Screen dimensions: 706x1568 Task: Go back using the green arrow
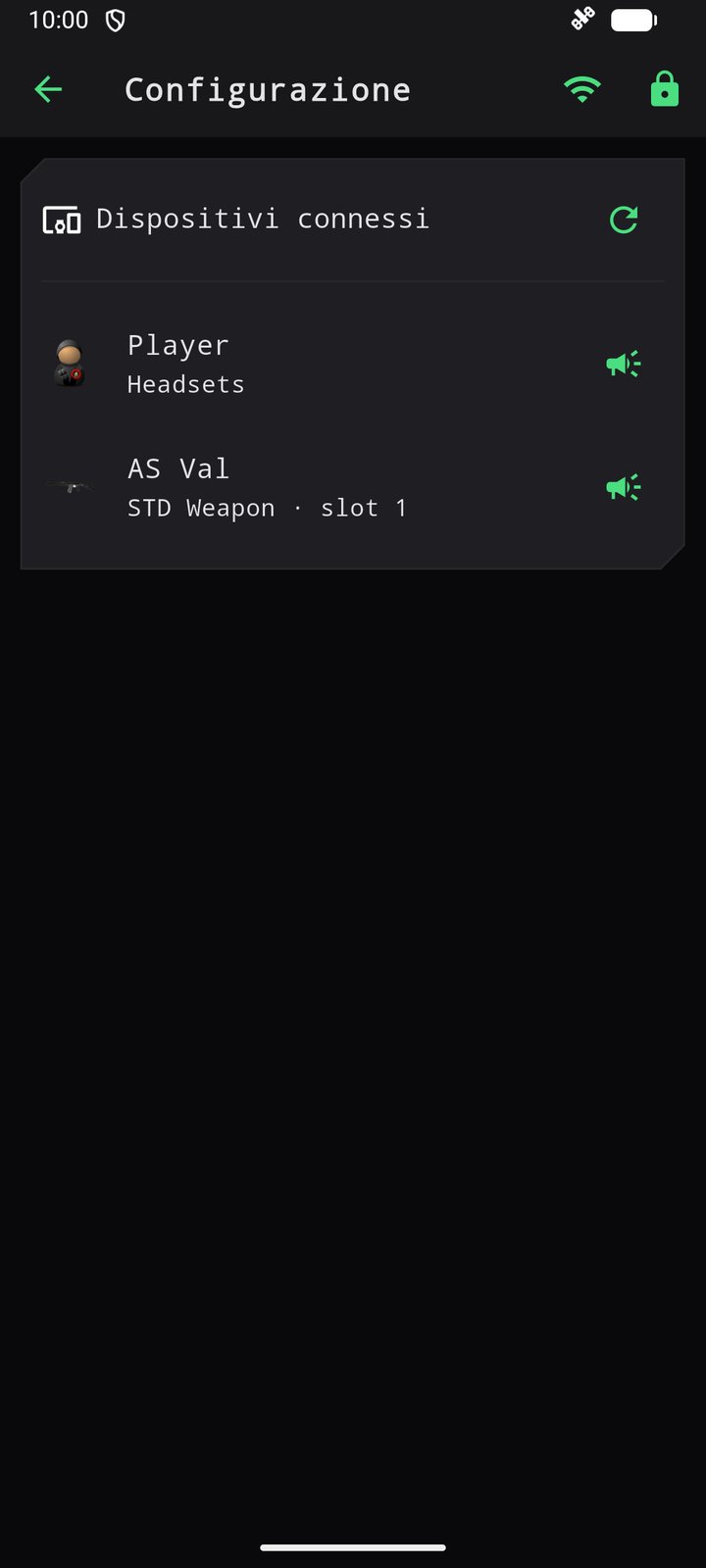tap(48, 90)
